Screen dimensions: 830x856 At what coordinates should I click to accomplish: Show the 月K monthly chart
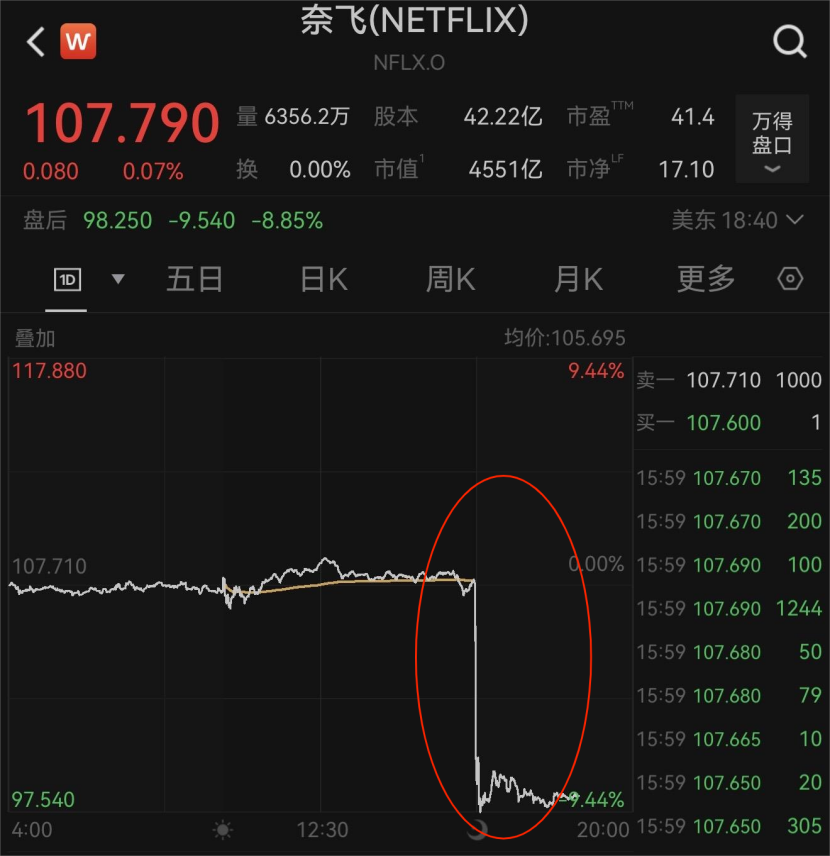point(578,280)
